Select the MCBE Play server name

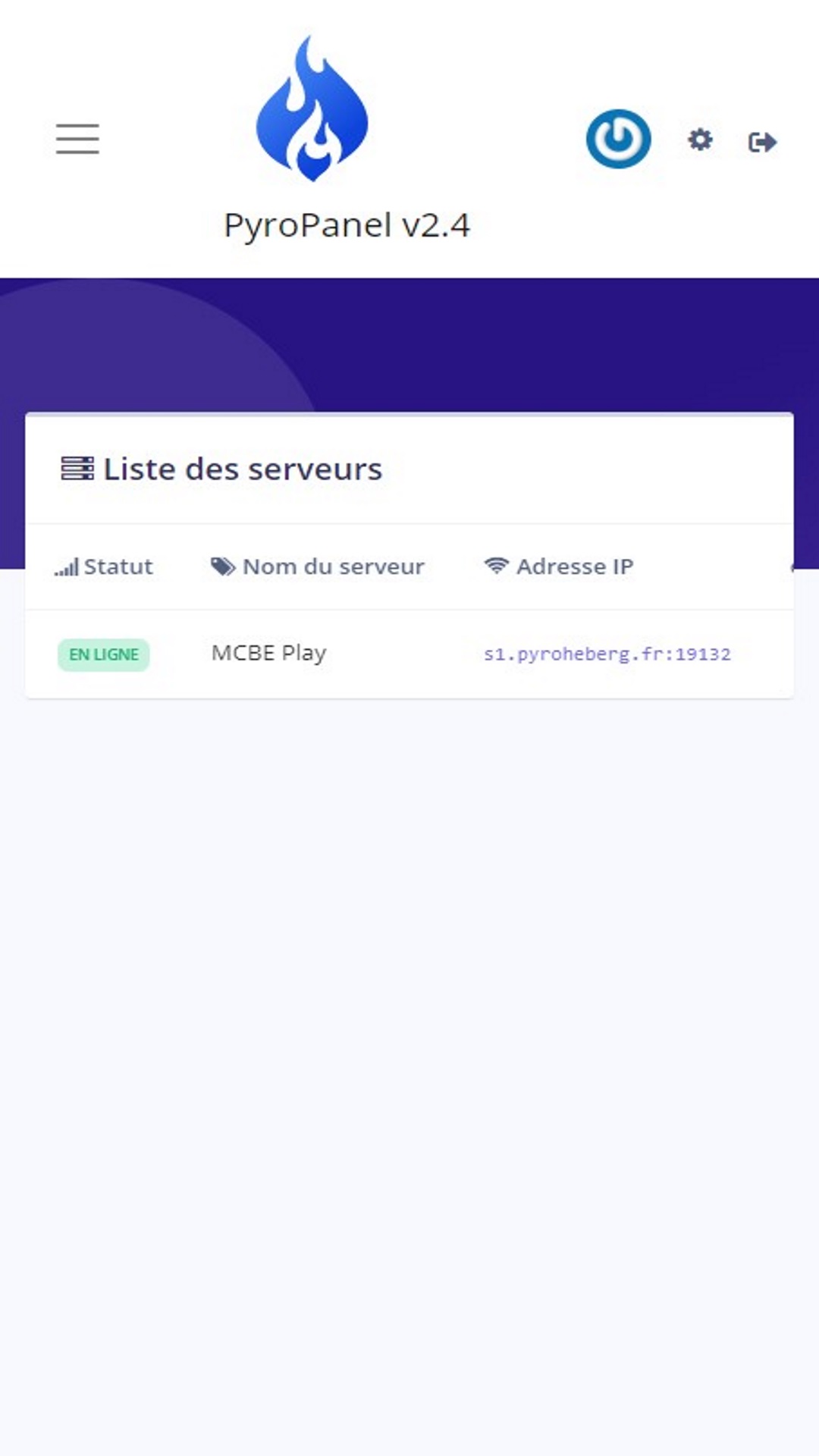coord(269,653)
